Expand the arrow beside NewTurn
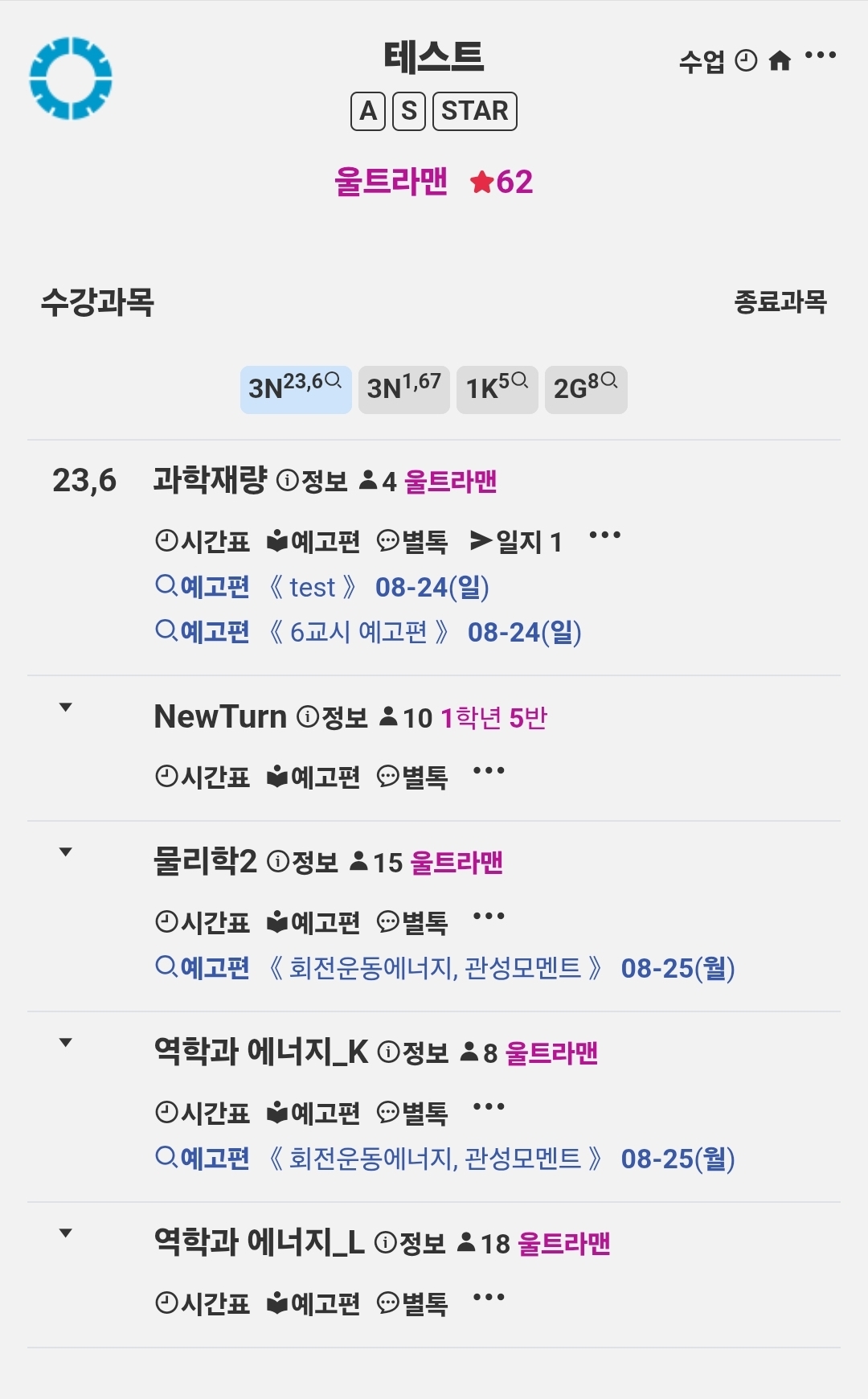This screenshot has height=1399, width=868. coord(66,708)
